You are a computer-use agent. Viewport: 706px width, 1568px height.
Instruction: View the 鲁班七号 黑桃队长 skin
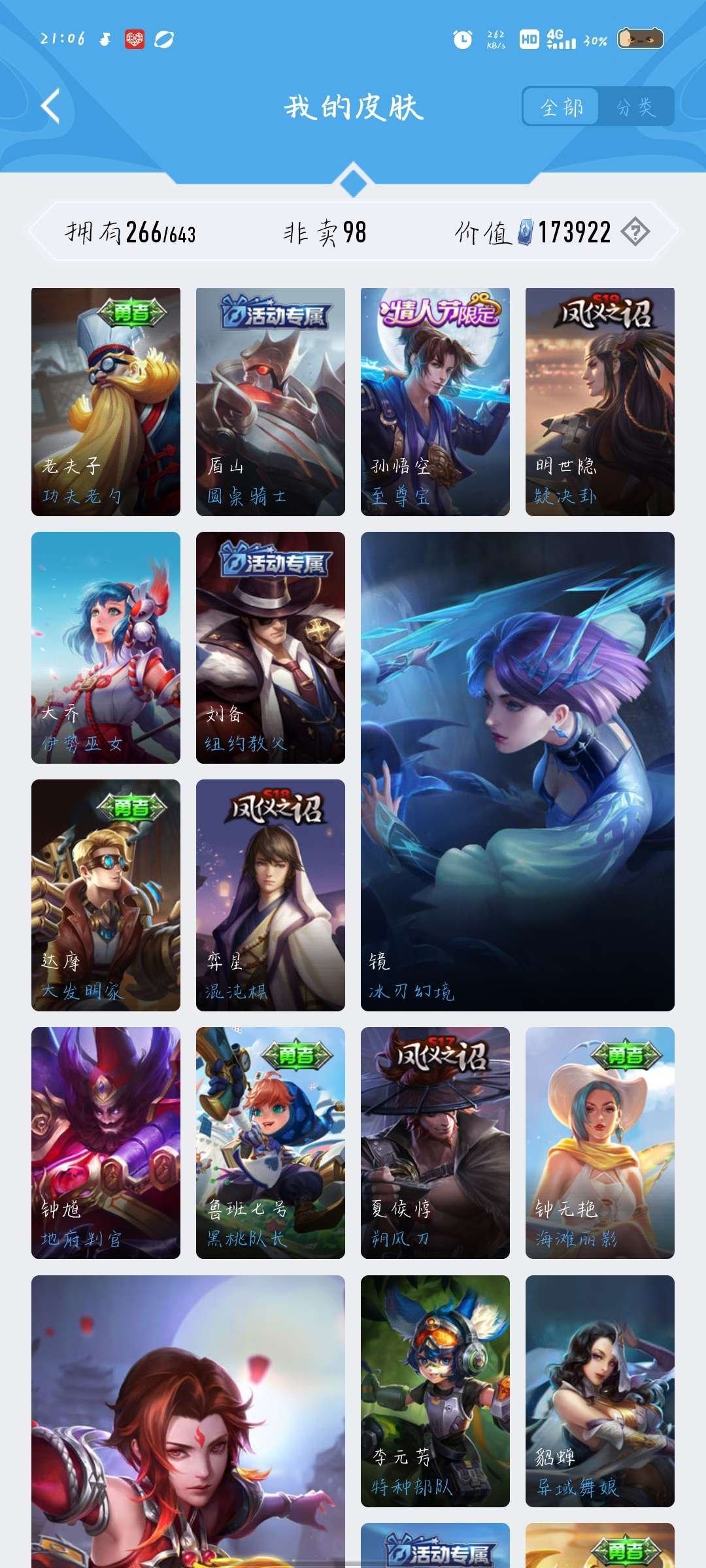pyautogui.click(x=271, y=1143)
